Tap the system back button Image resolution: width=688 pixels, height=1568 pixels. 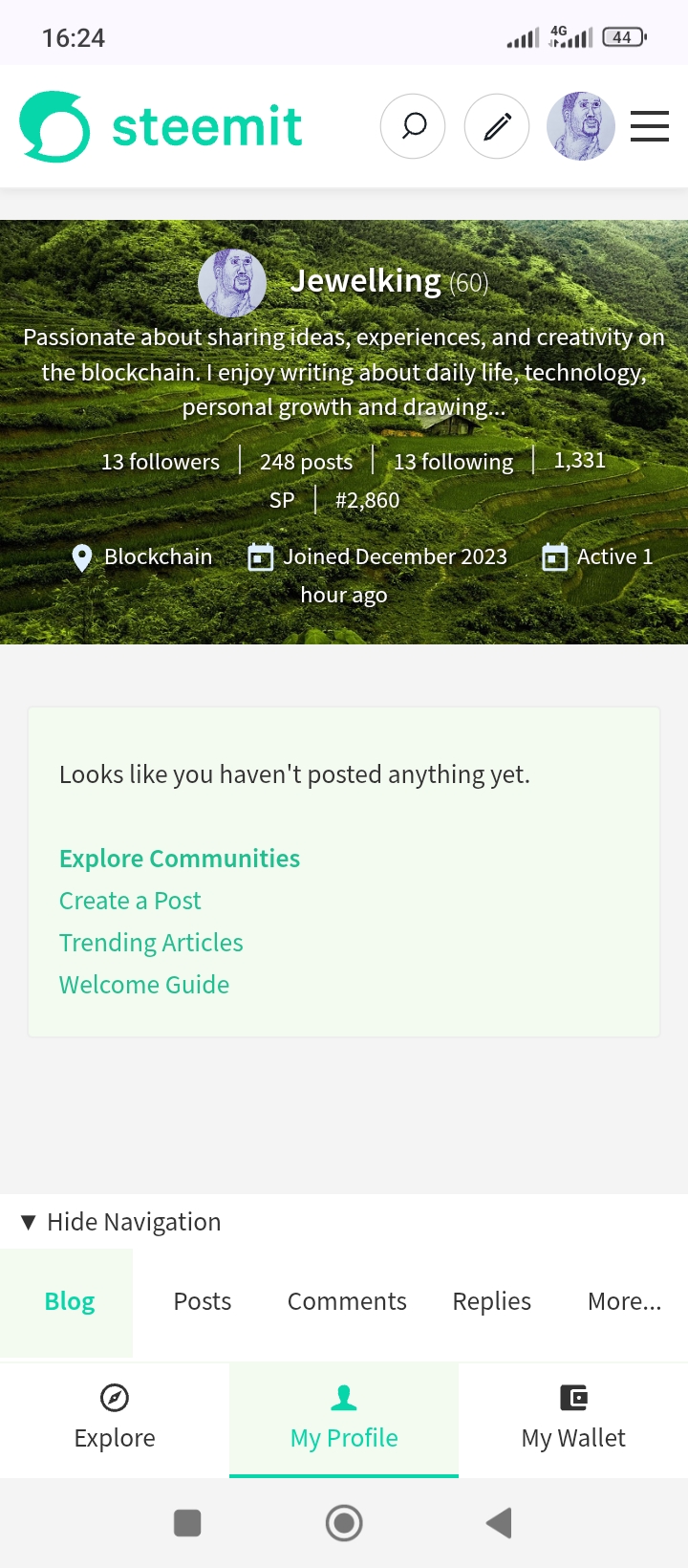click(x=499, y=1522)
